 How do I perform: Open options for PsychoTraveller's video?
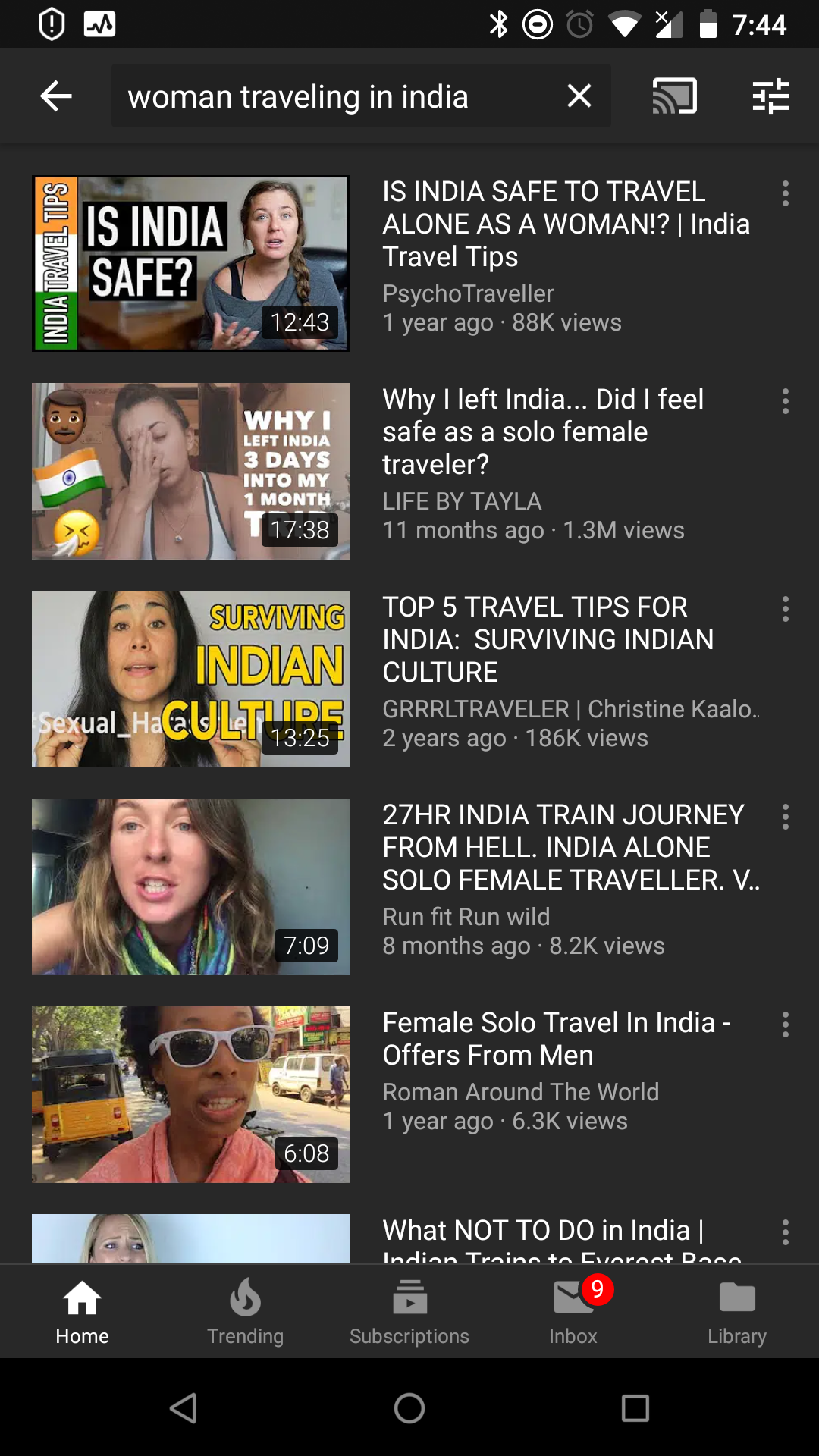click(785, 193)
